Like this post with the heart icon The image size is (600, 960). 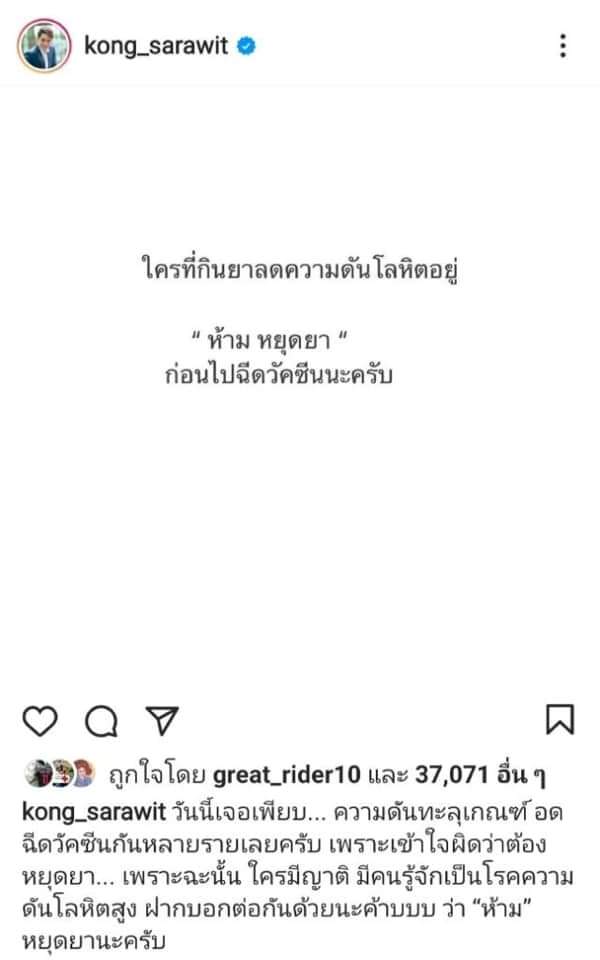point(37,719)
